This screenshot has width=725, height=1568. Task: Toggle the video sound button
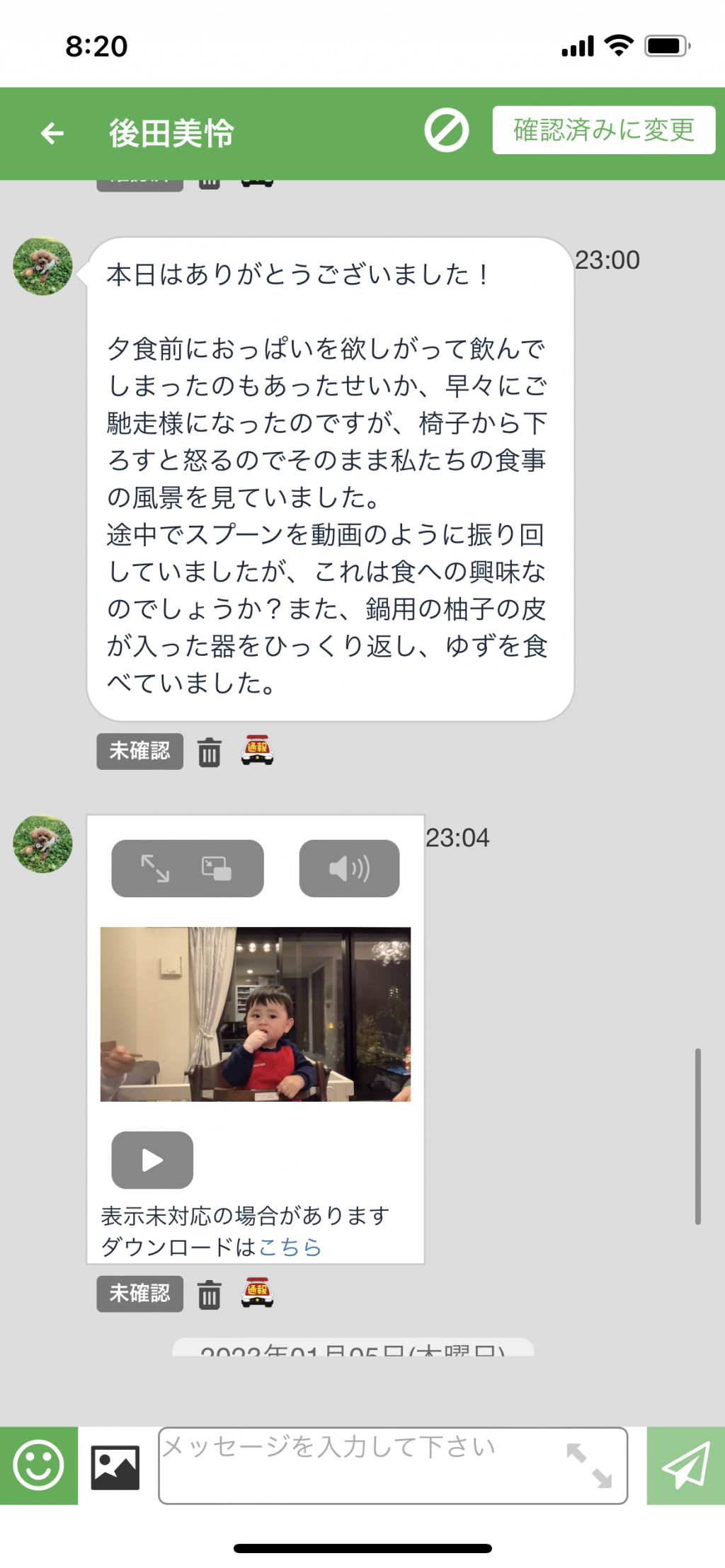349,868
